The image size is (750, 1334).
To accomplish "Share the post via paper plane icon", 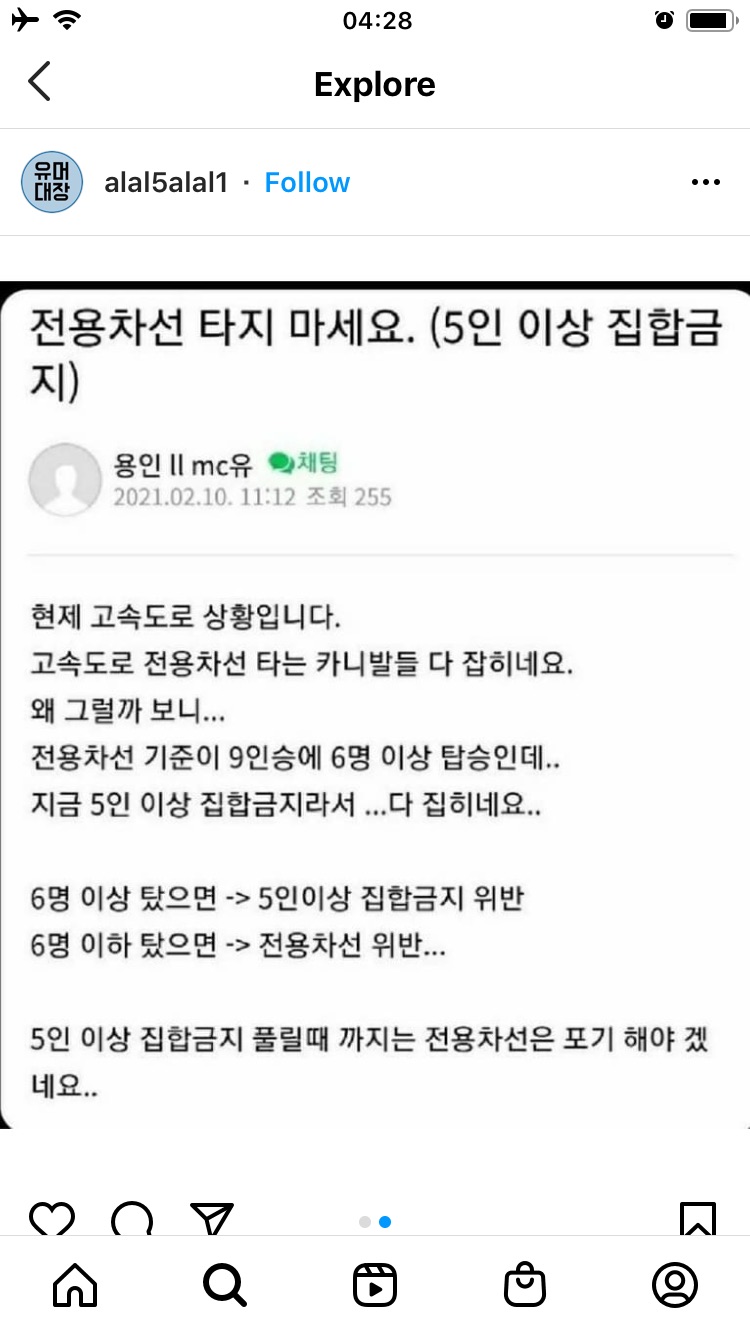I will pyautogui.click(x=211, y=1219).
